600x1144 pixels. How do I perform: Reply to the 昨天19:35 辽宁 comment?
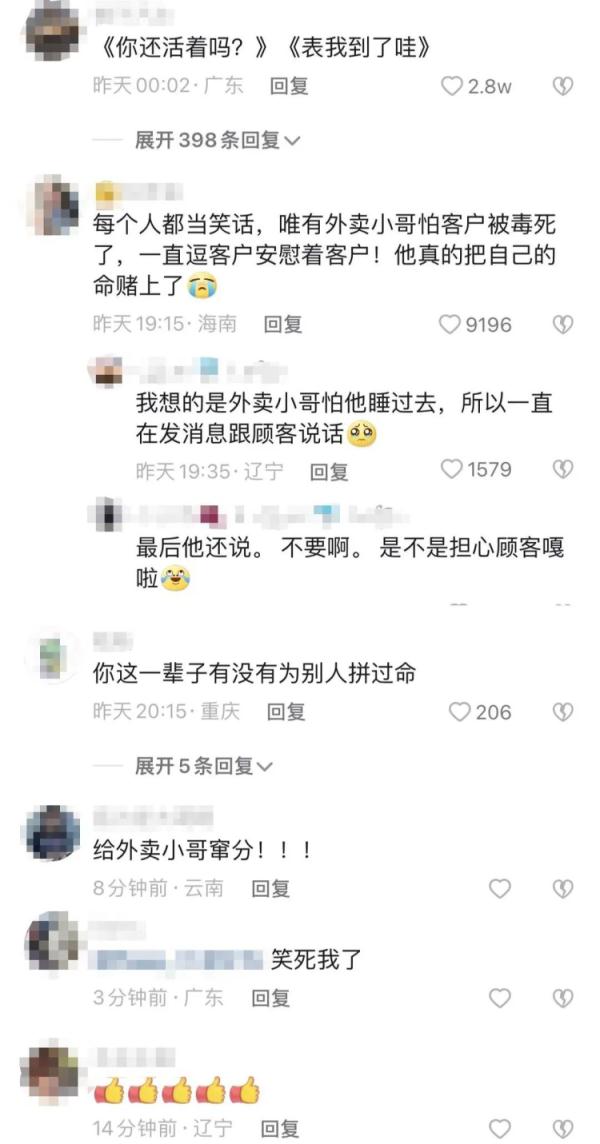click(x=329, y=470)
